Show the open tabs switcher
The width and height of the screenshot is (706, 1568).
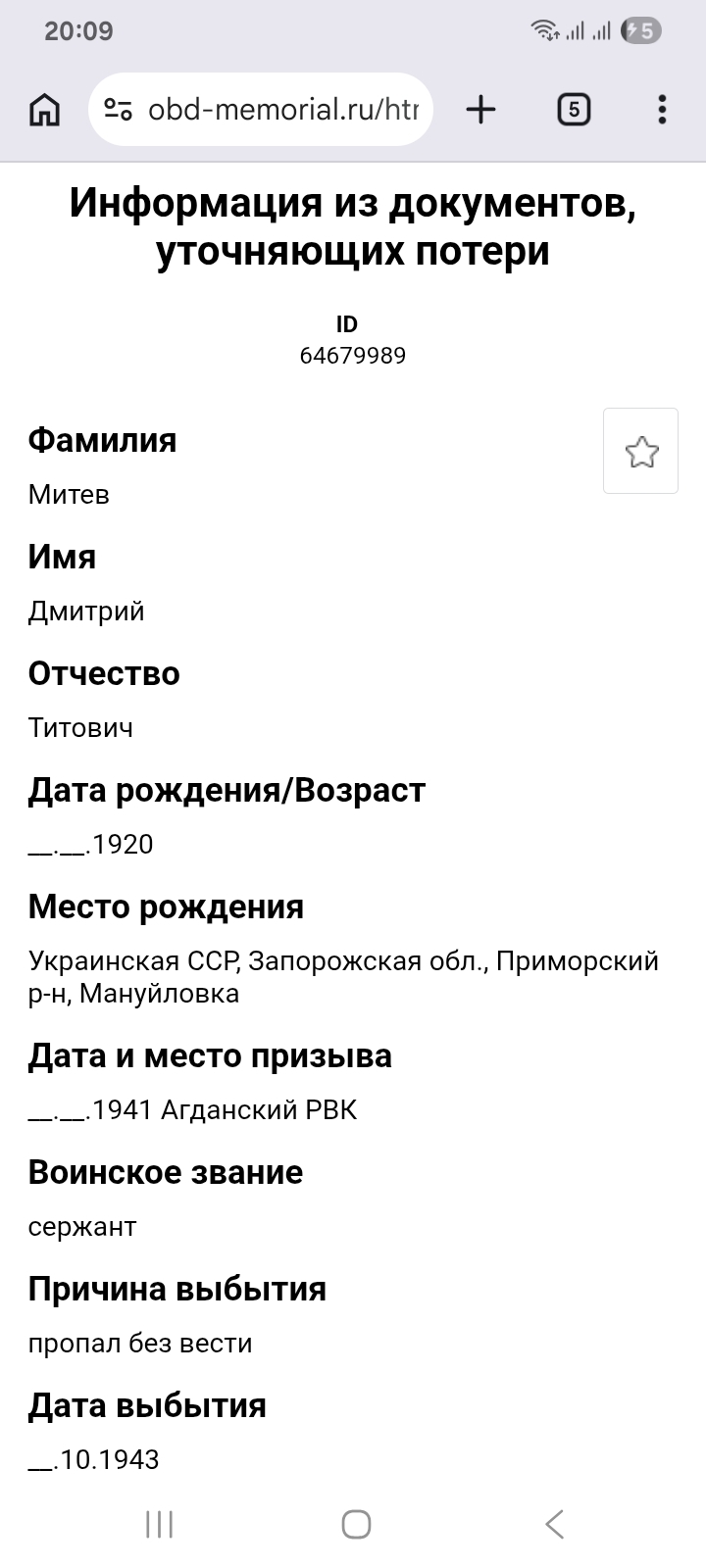point(574,110)
